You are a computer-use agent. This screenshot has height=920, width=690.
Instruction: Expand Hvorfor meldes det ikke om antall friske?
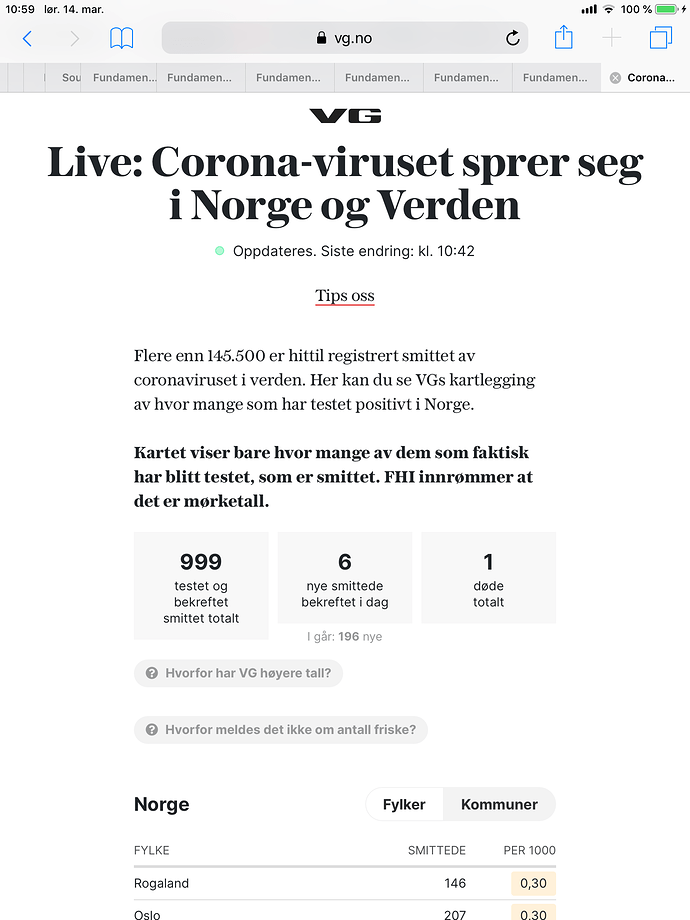281,729
